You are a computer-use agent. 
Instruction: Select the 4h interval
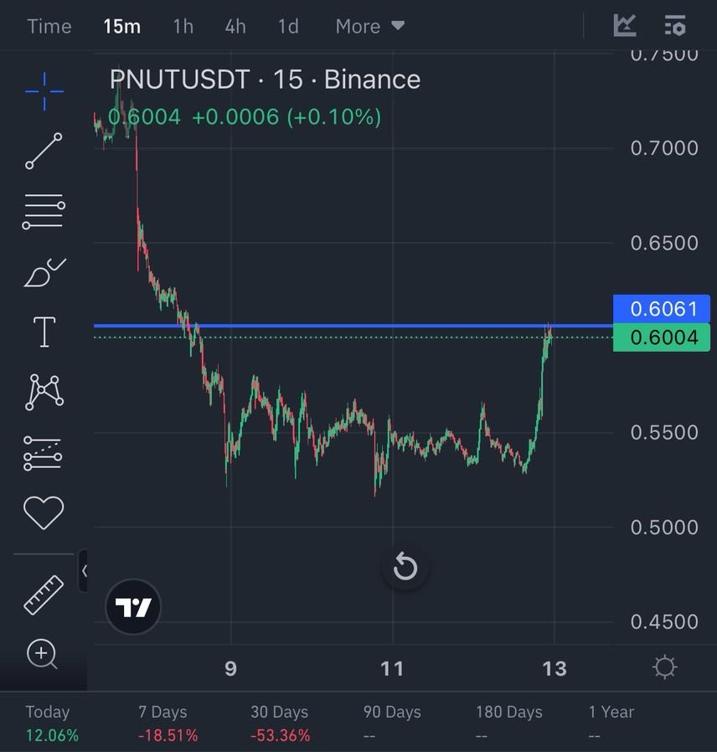pos(235,26)
